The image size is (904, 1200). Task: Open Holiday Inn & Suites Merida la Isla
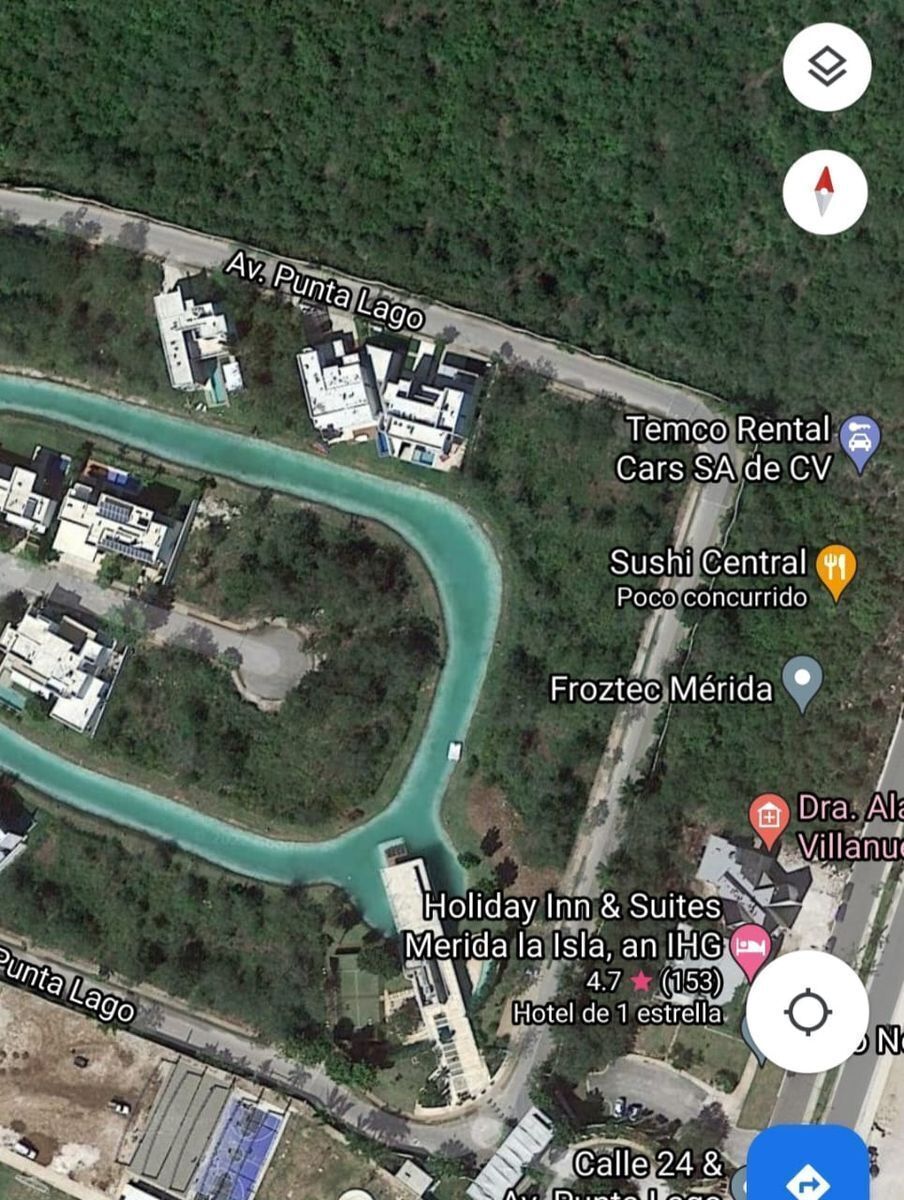[x=751, y=949]
